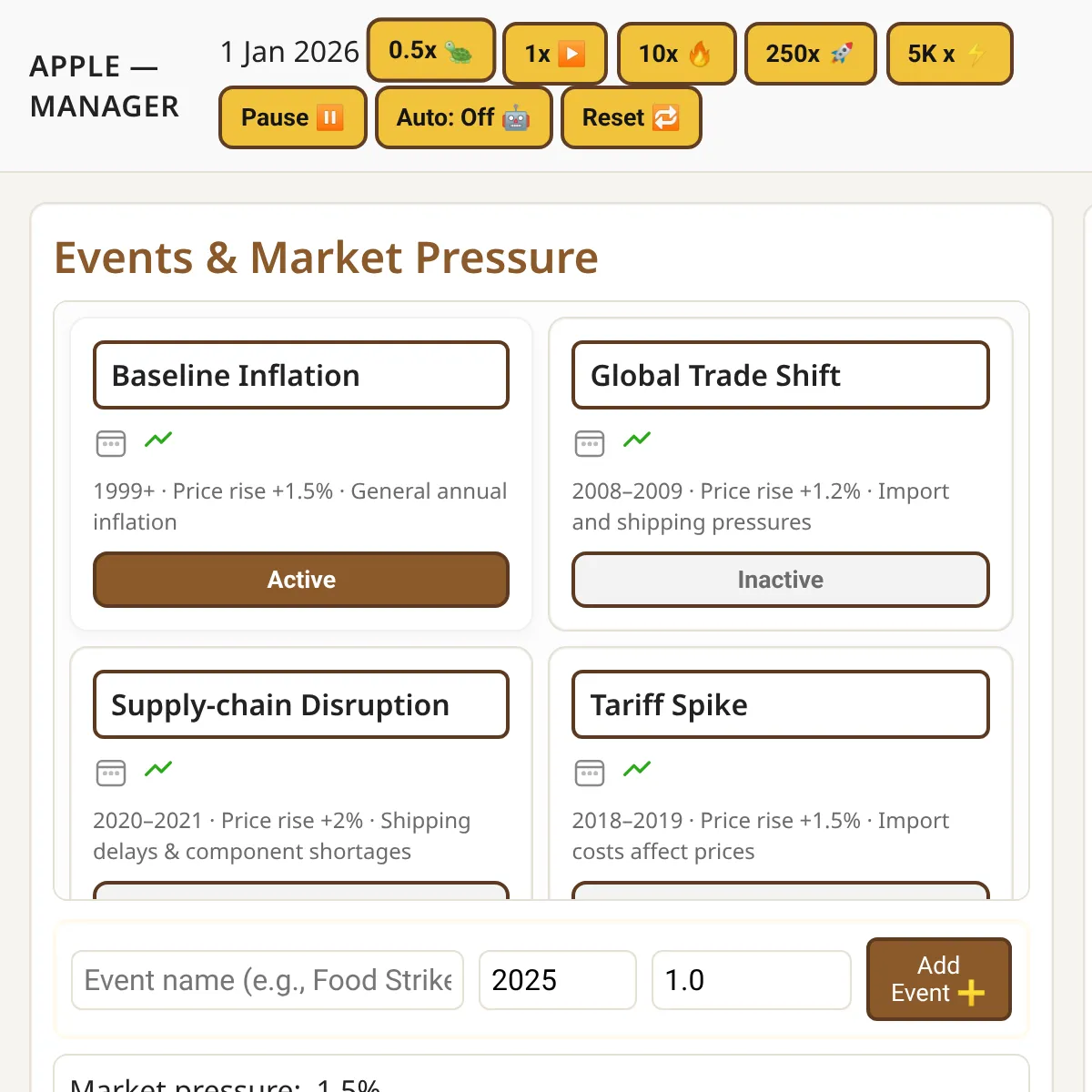Image resolution: width=1092 pixels, height=1092 pixels.
Task: Edit the Baseline Inflation name field
Action: [x=301, y=375]
